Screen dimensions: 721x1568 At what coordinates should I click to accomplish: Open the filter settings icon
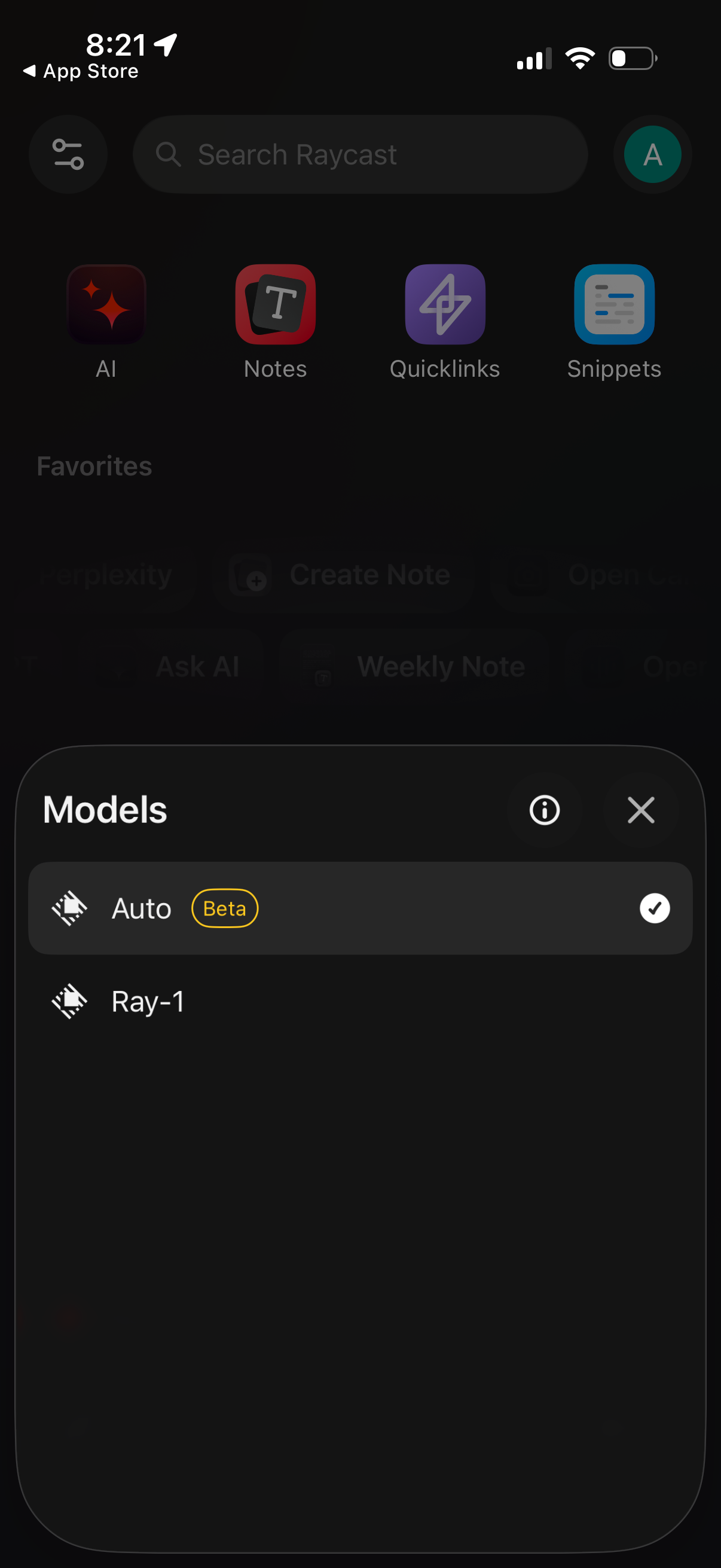(x=68, y=154)
